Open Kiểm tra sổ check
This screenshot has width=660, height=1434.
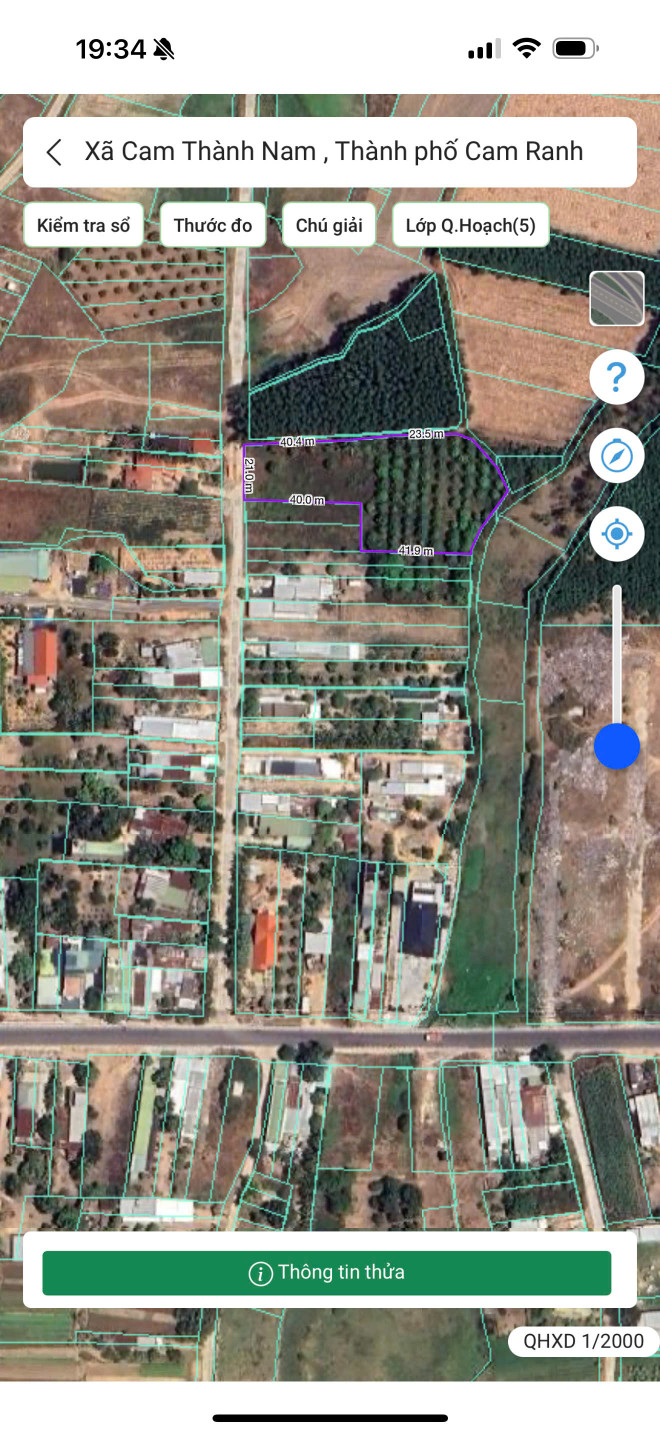click(x=84, y=225)
